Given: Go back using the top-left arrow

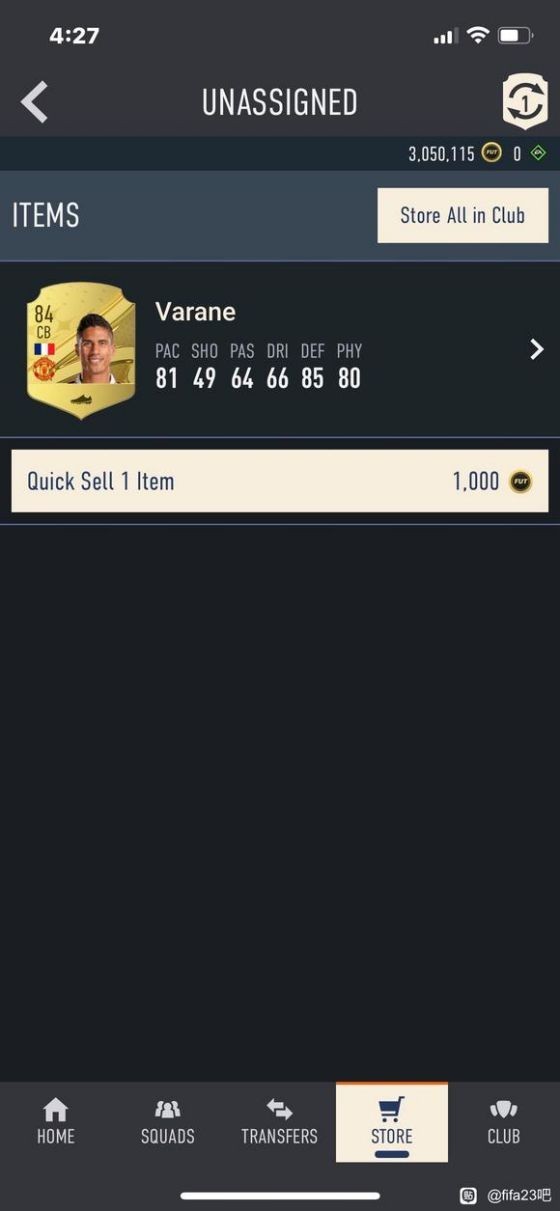Looking at the screenshot, I should 34,102.
